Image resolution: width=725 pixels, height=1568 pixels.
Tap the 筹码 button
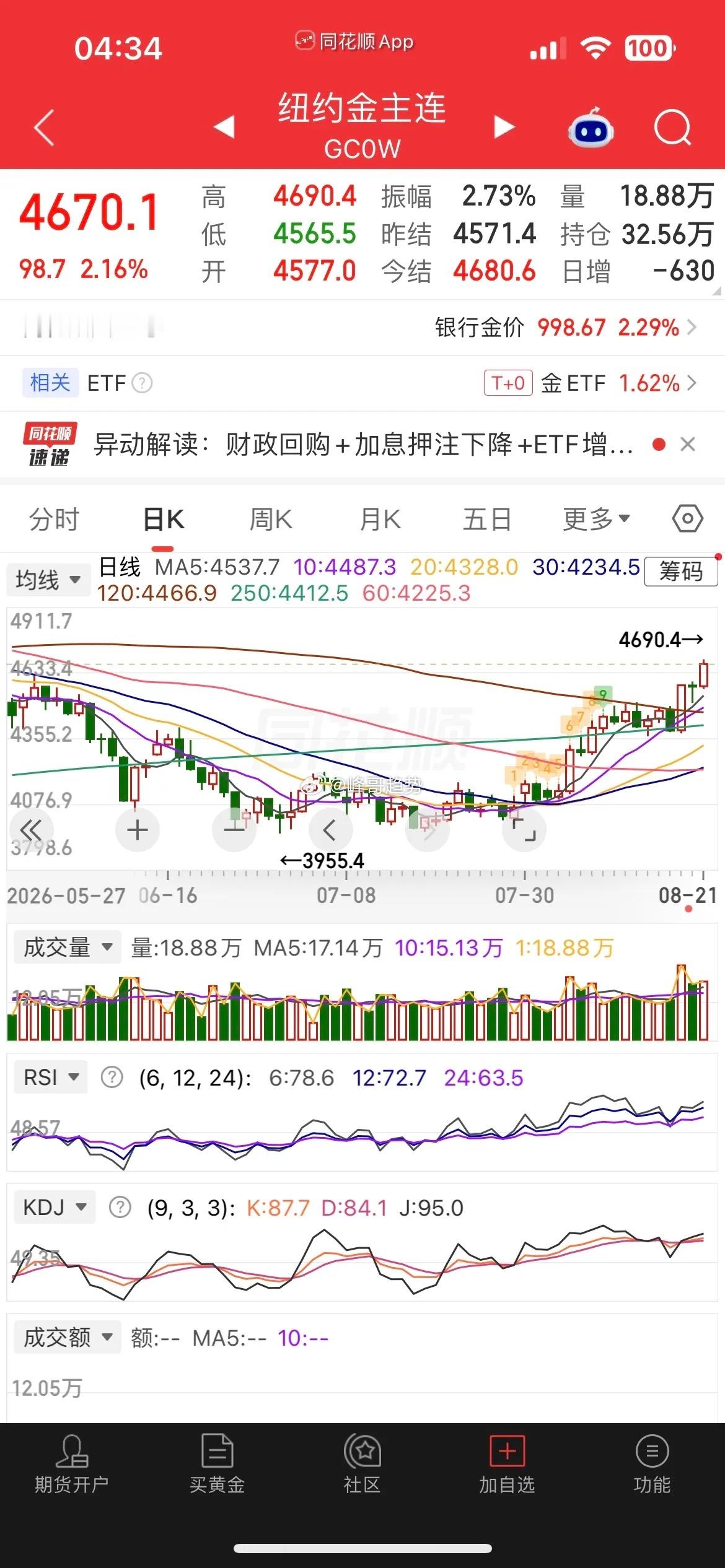(x=681, y=571)
